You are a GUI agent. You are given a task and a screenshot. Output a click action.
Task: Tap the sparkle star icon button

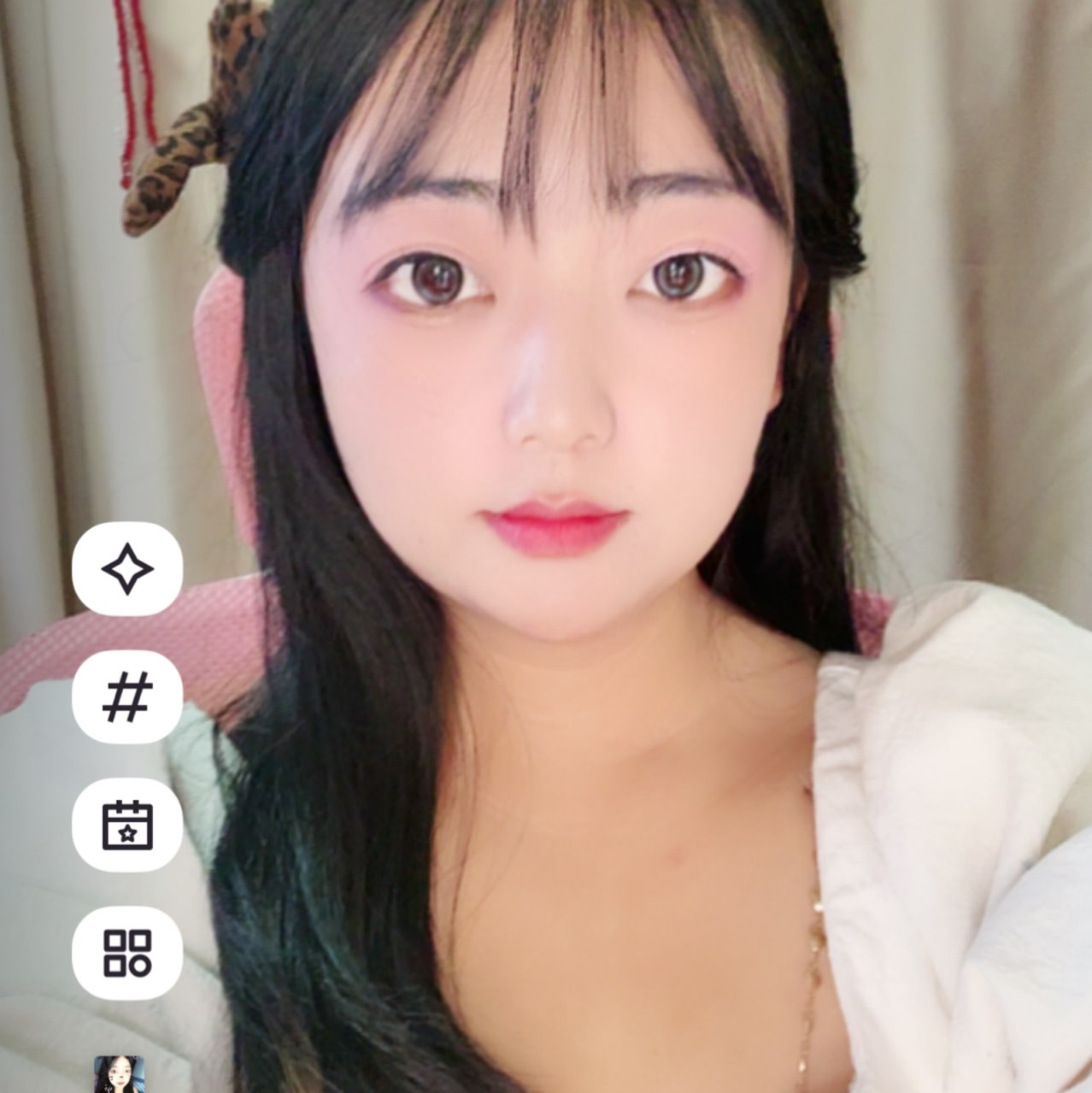(x=127, y=568)
